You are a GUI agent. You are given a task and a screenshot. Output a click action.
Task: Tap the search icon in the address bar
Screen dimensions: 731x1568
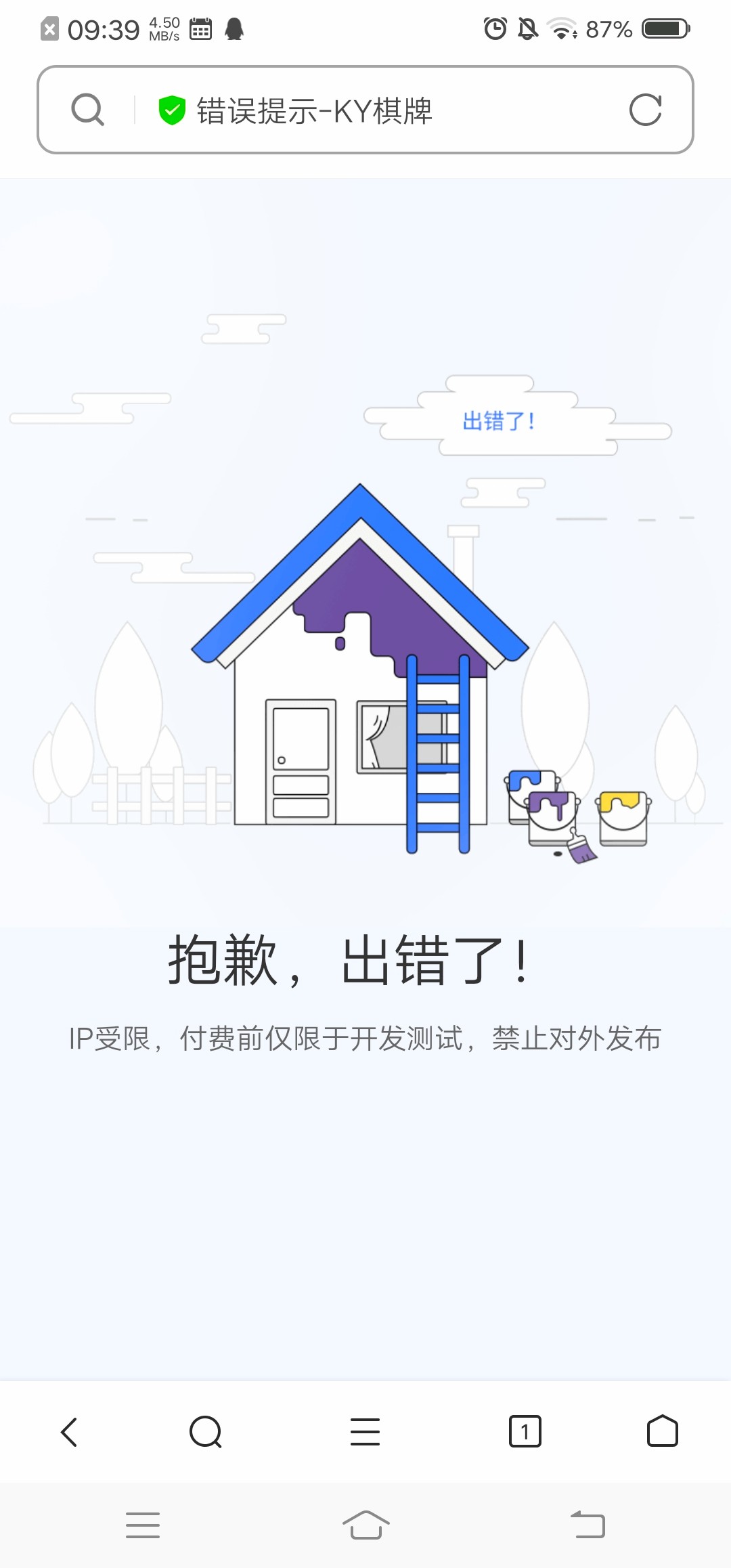pos(88,110)
